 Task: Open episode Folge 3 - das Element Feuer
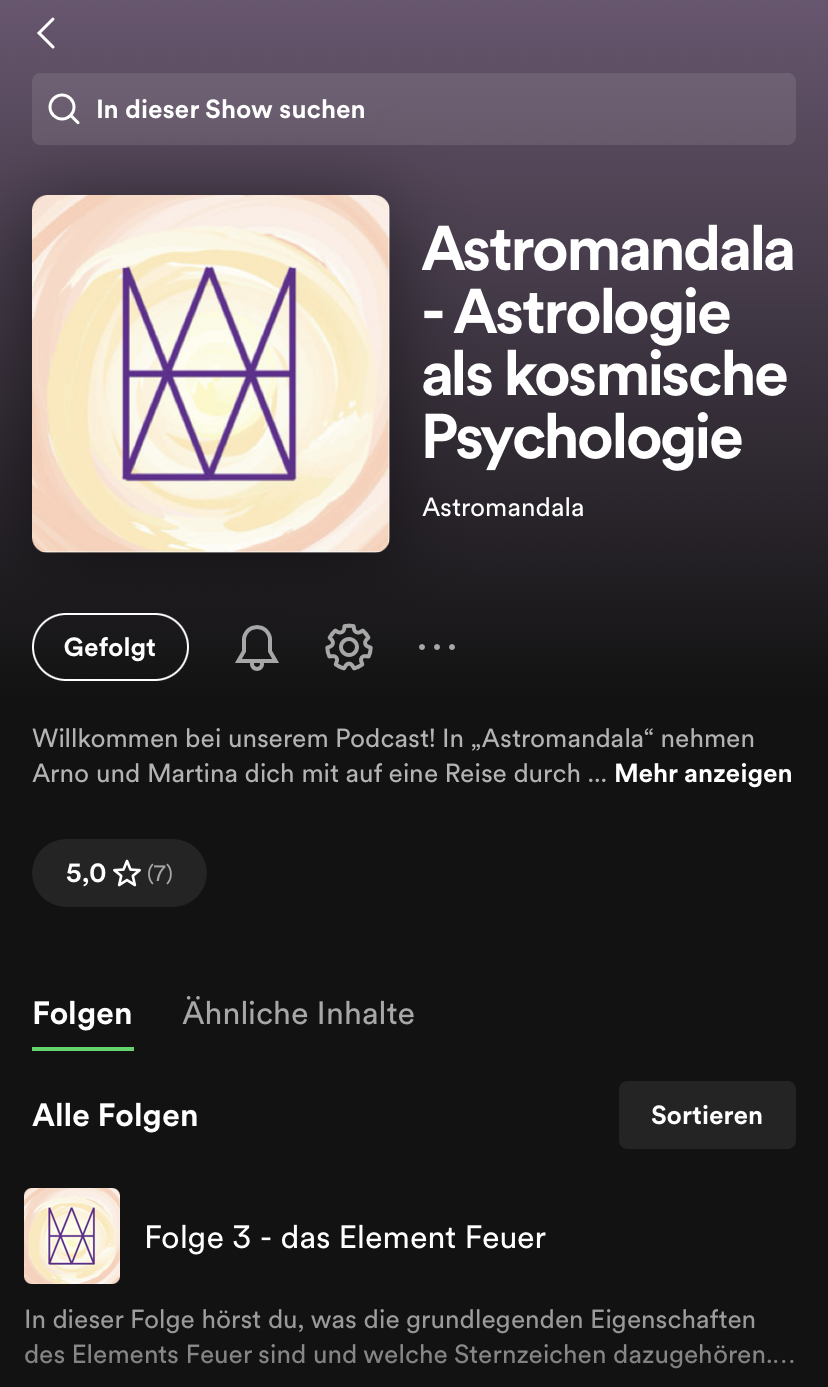point(345,1237)
